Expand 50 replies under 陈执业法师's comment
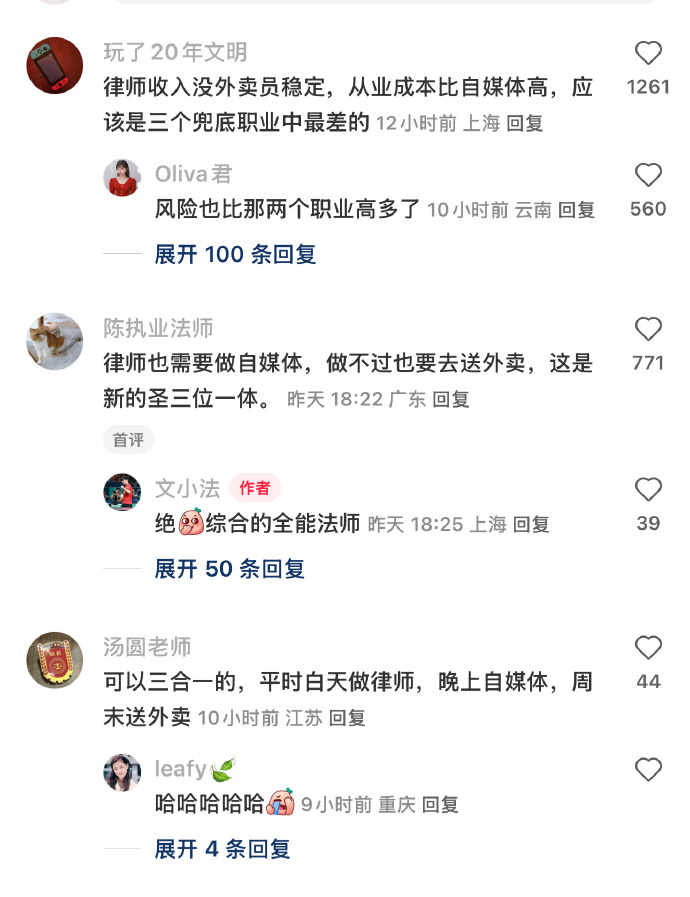Image resolution: width=690 pixels, height=897 pixels. click(229, 569)
